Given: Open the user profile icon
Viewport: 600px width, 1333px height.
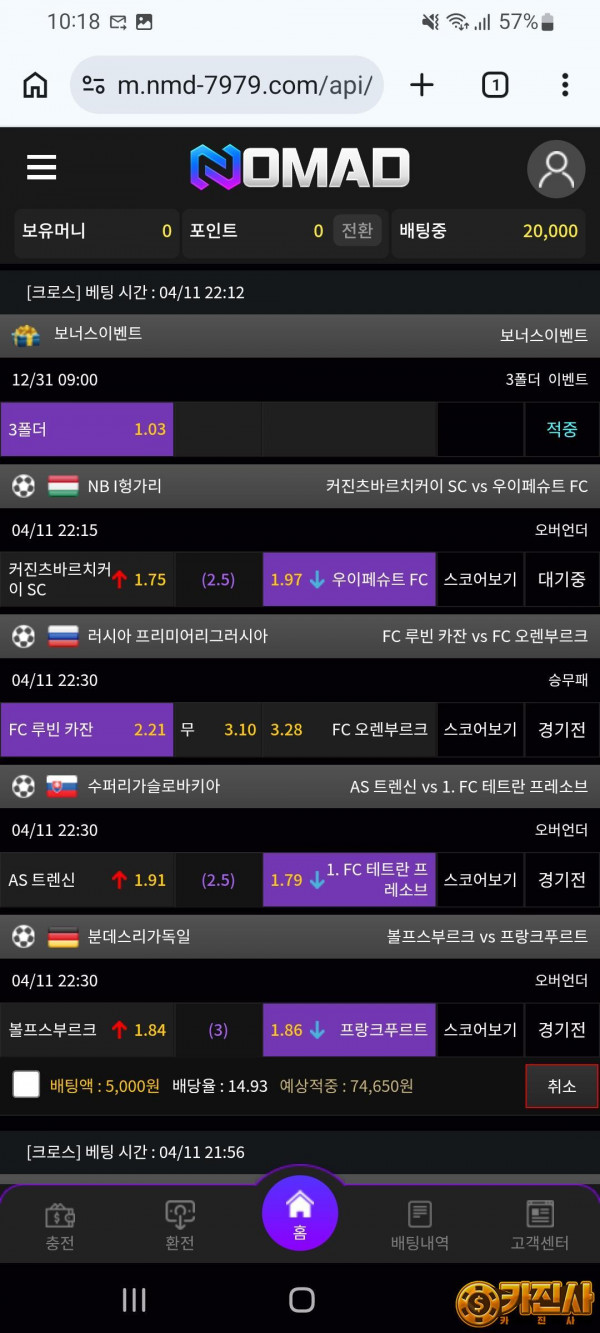Looking at the screenshot, I should [556, 168].
